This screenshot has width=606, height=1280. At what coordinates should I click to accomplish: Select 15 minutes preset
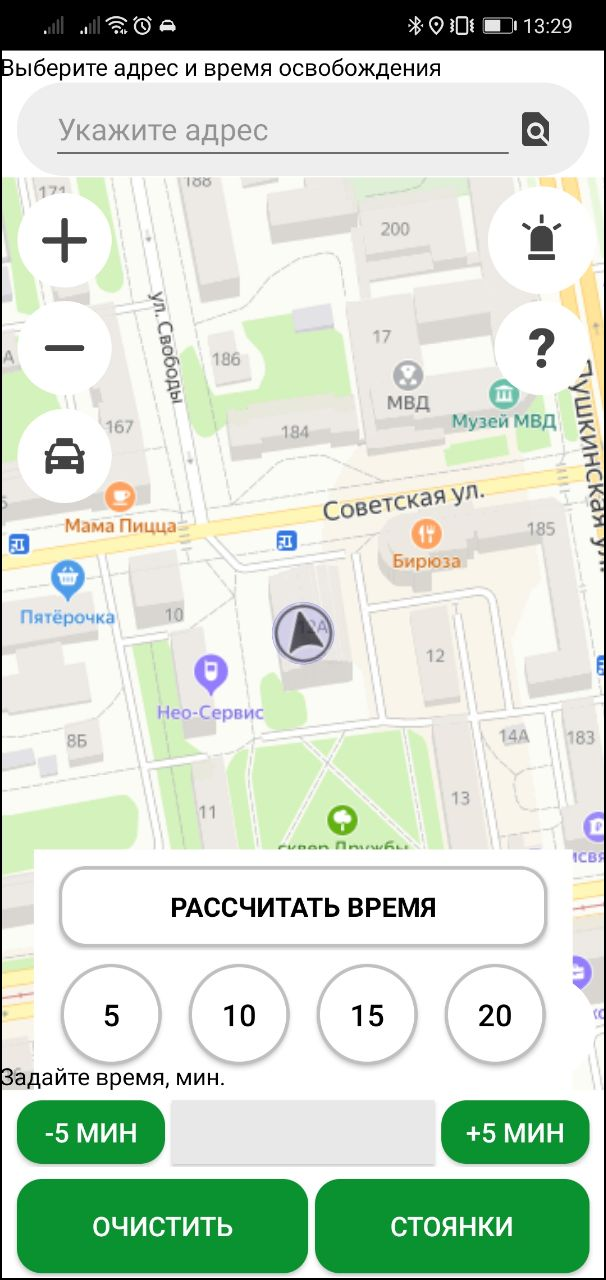click(x=367, y=1016)
